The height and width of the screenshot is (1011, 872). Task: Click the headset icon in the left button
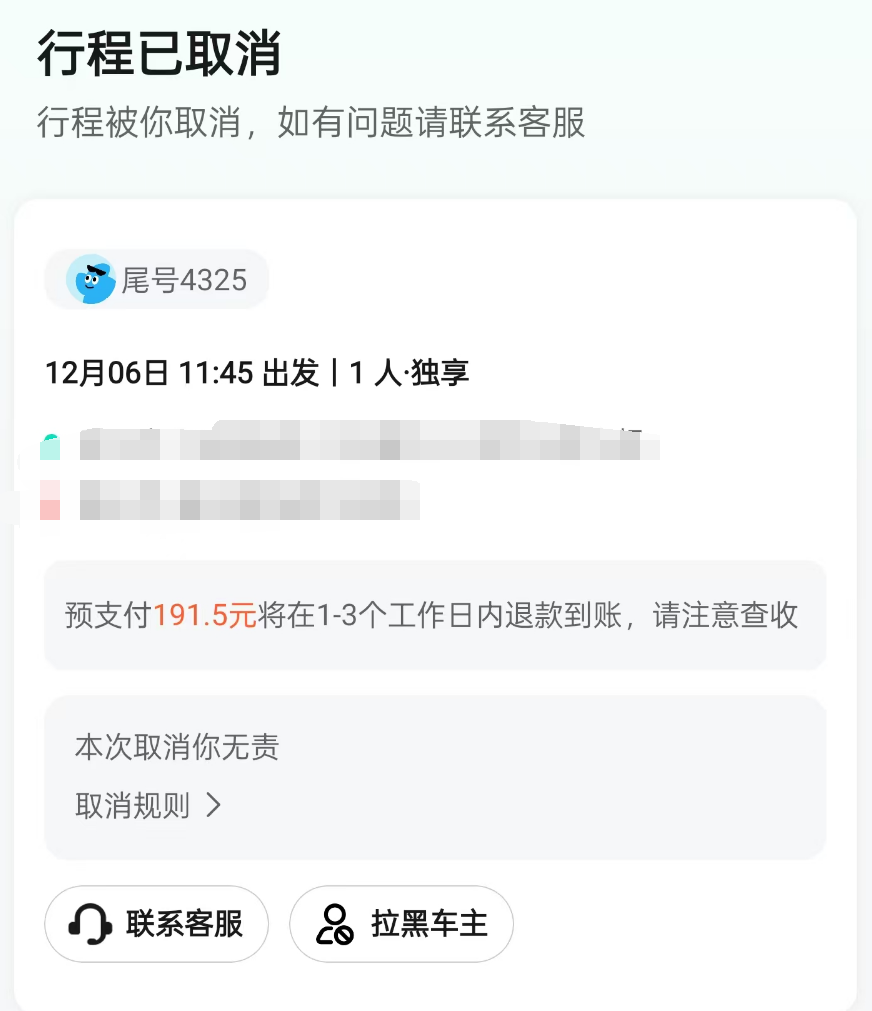pyautogui.click(x=90, y=924)
